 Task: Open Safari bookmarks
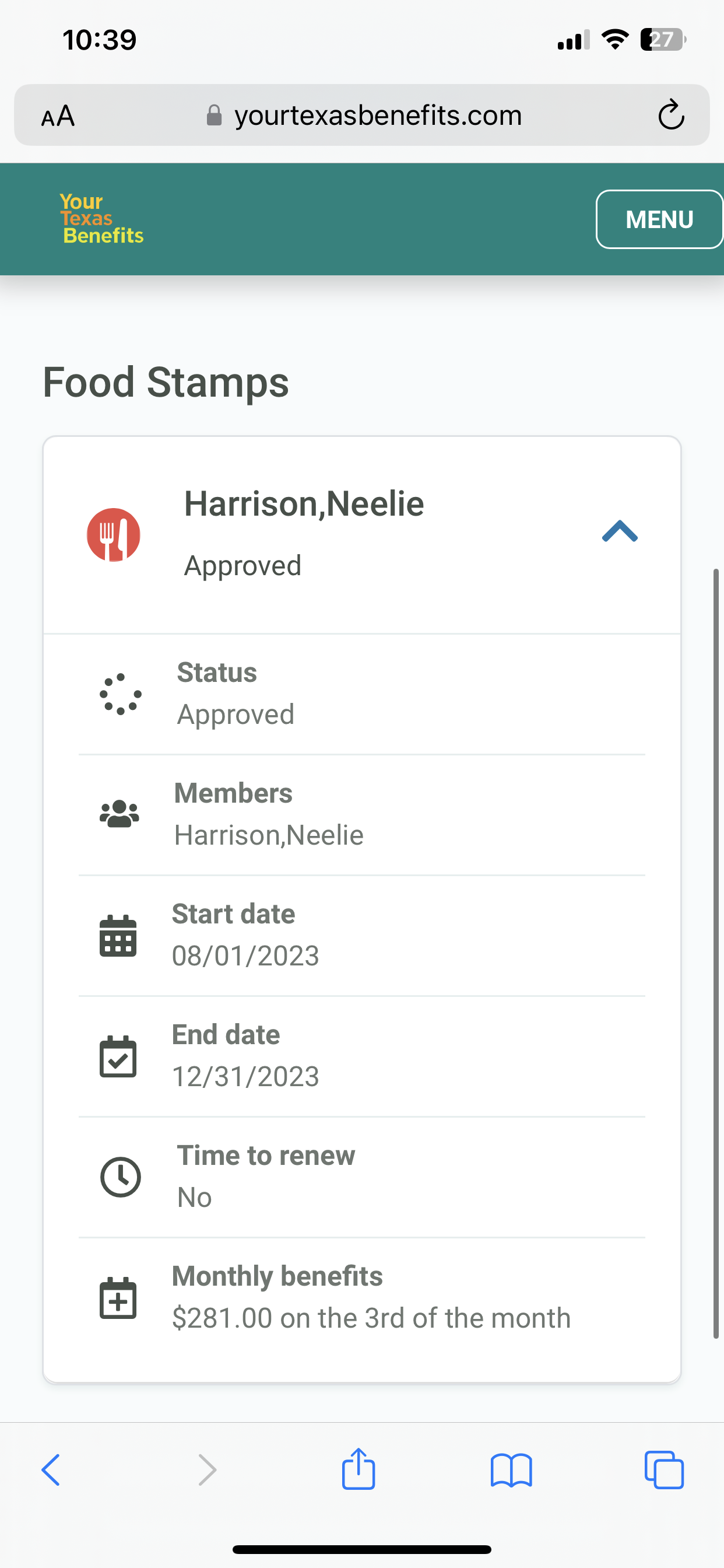[511, 1471]
